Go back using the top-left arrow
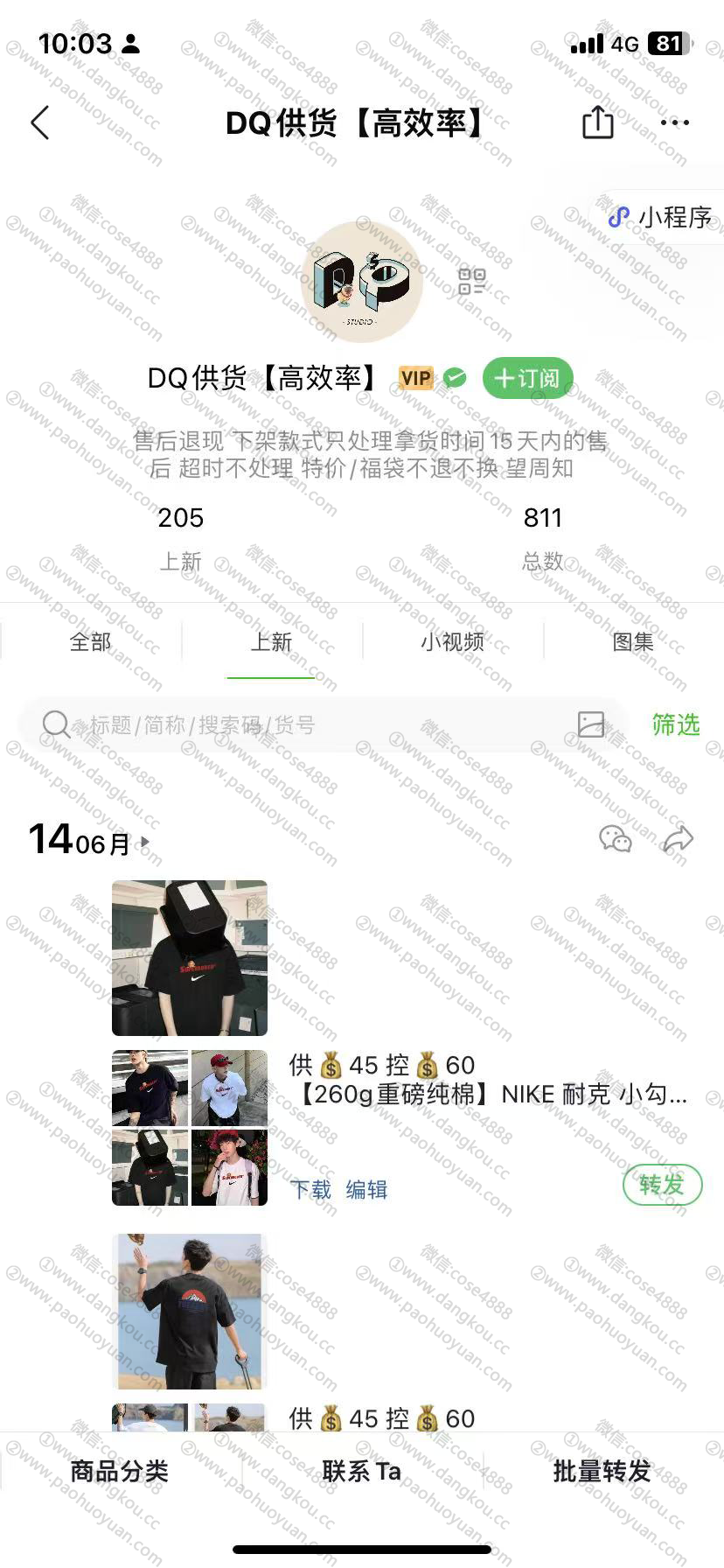This screenshot has width=724, height=1568. 40,123
